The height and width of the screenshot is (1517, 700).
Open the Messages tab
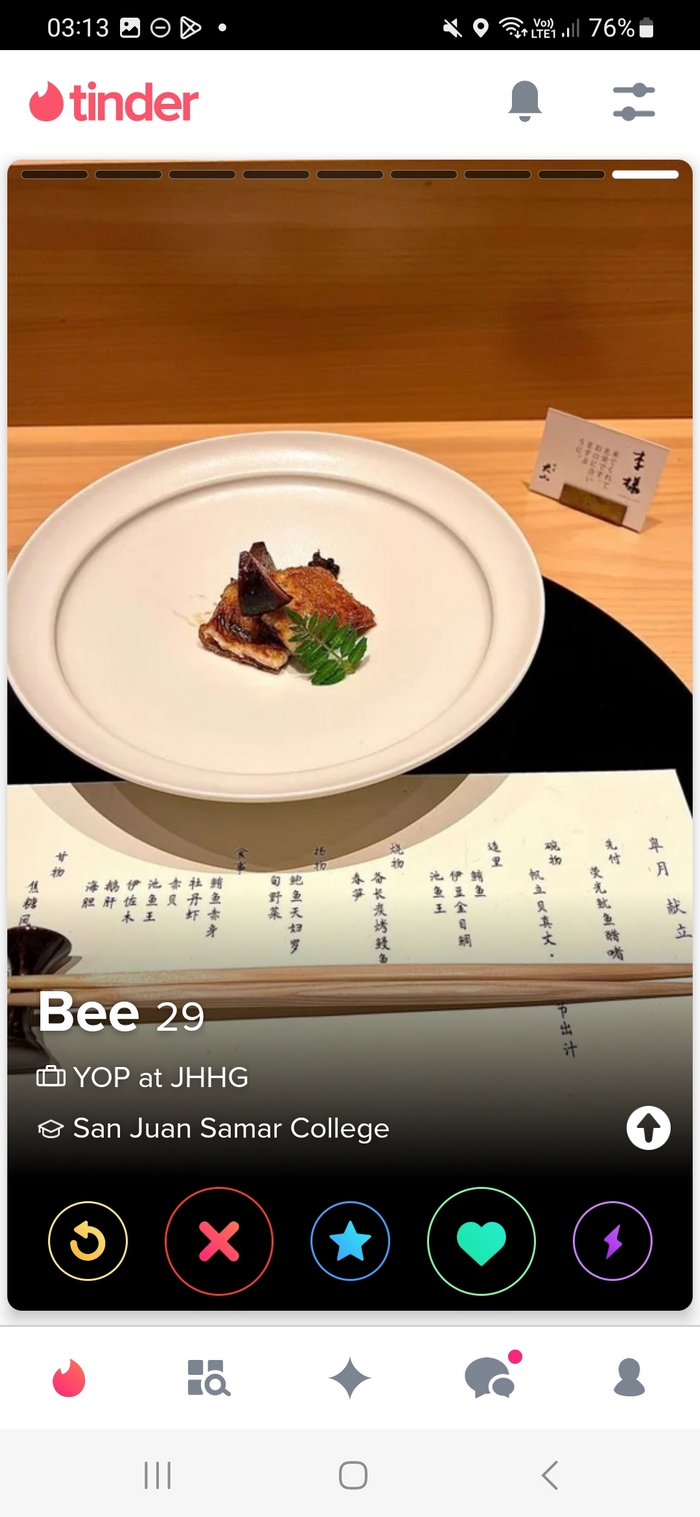(x=491, y=1378)
